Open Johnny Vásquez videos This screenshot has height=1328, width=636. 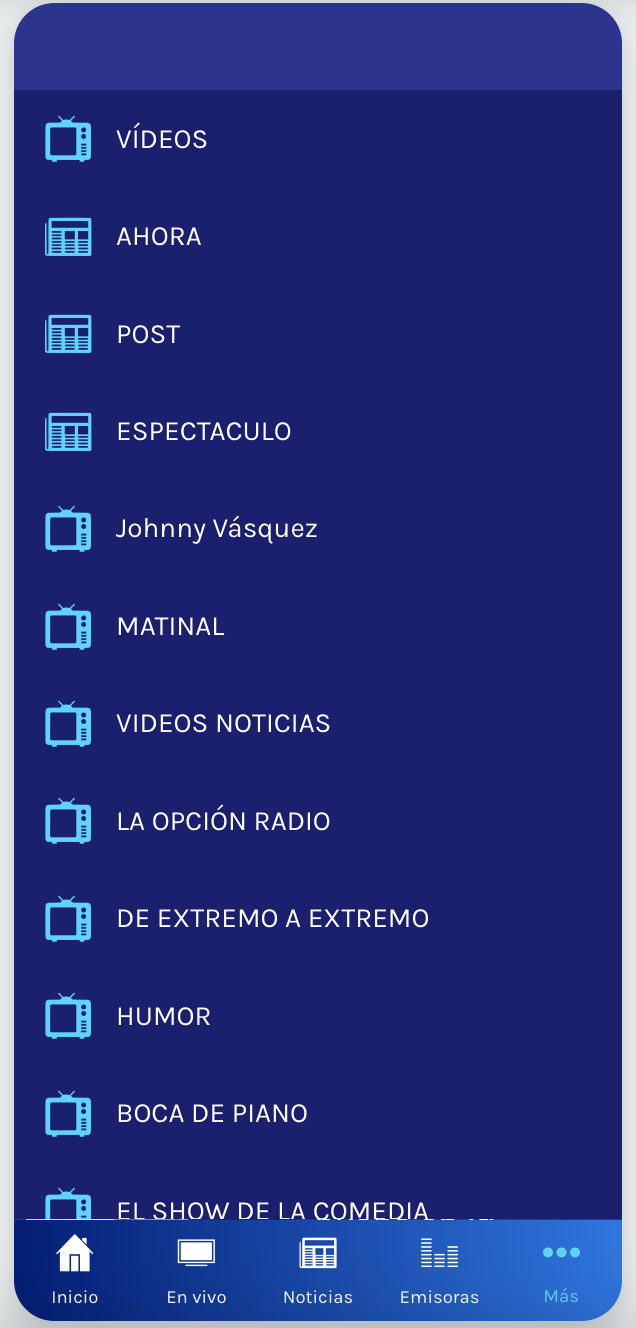click(x=217, y=529)
